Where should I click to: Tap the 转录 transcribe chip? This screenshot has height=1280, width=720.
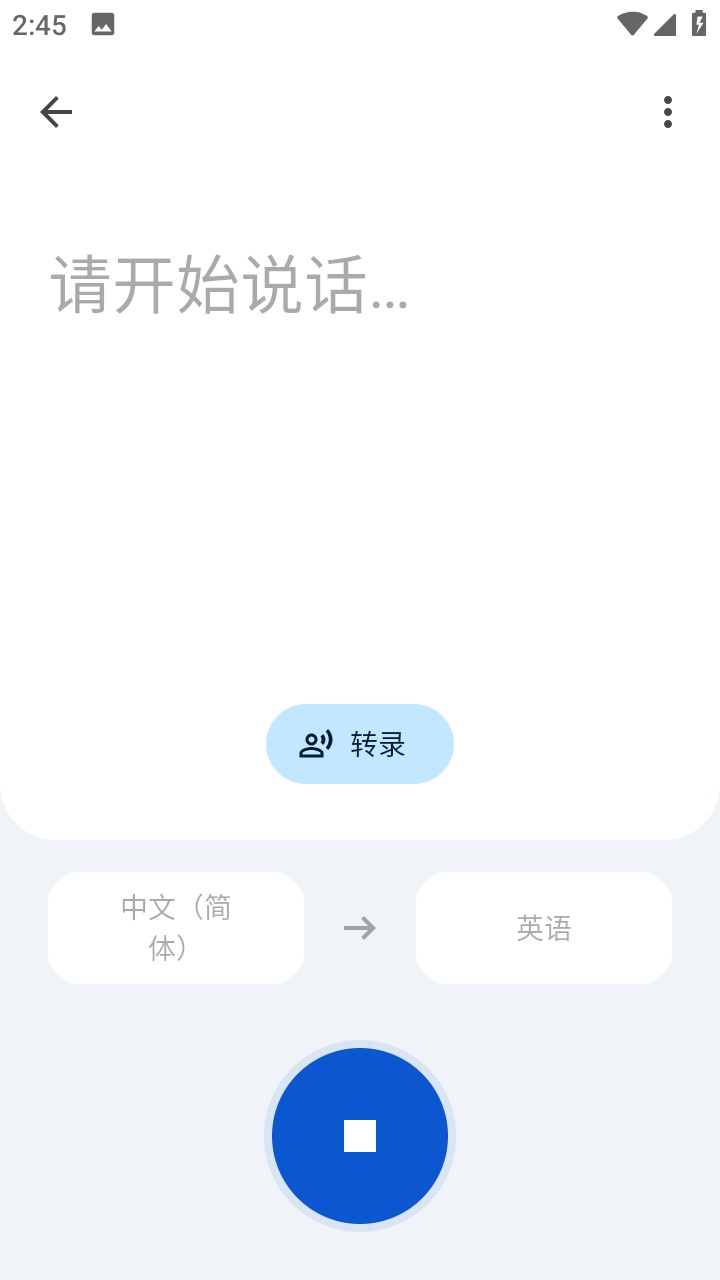(x=360, y=744)
